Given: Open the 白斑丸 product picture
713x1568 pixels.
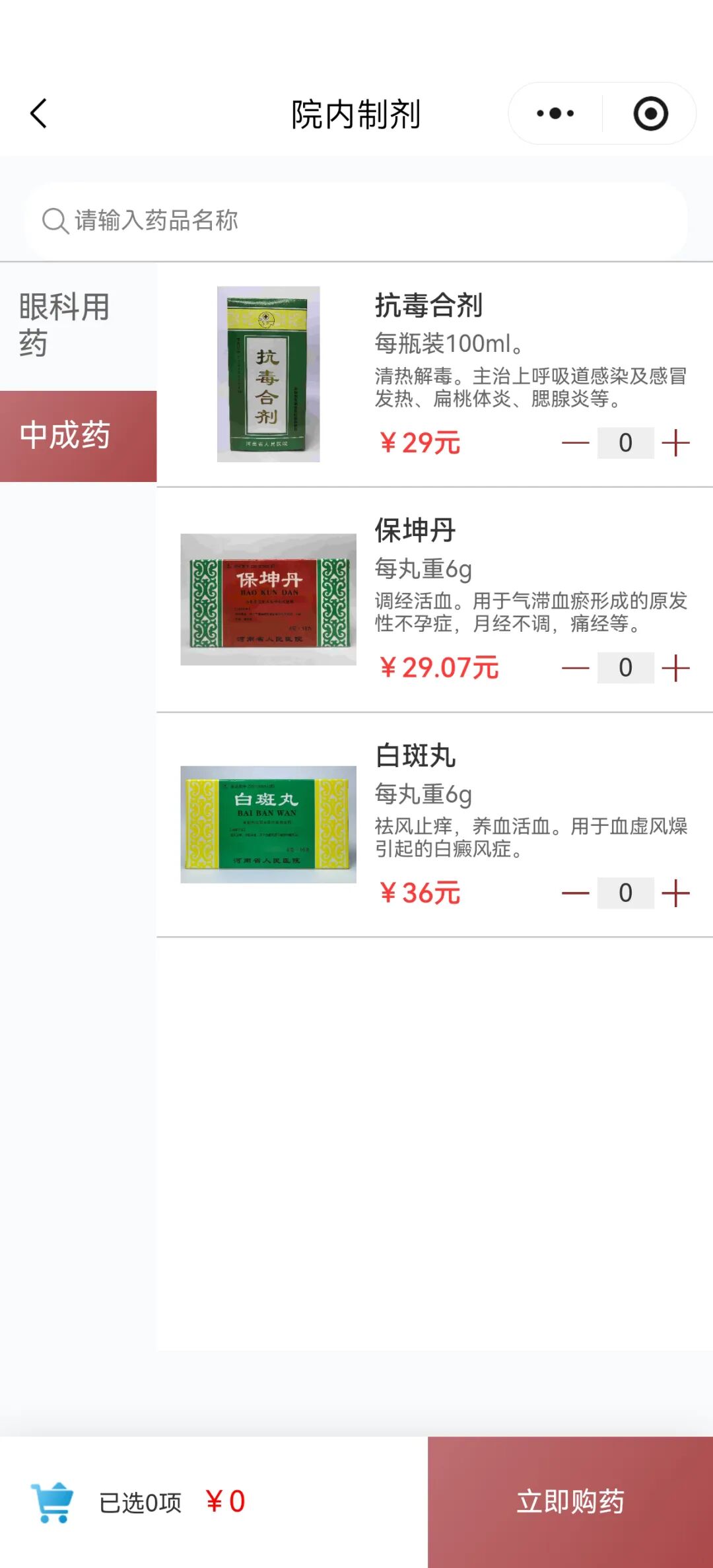Looking at the screenshot, I should tap(269, 825).
